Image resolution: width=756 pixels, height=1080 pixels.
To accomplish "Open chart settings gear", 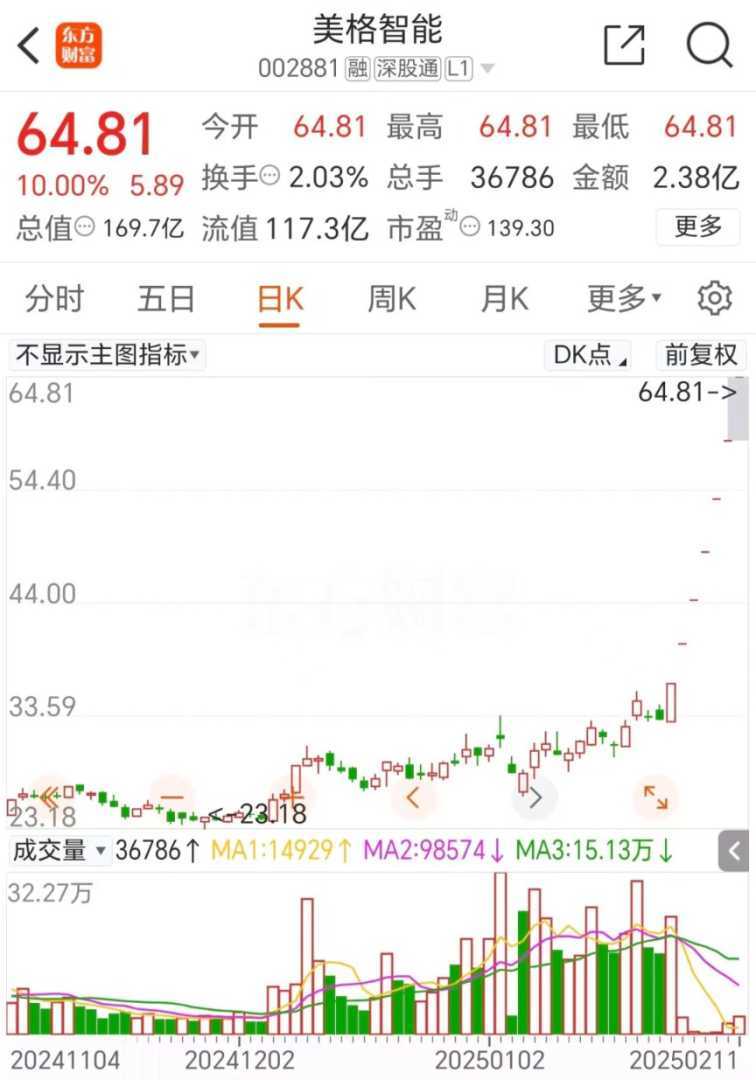I will click(714, 298).
